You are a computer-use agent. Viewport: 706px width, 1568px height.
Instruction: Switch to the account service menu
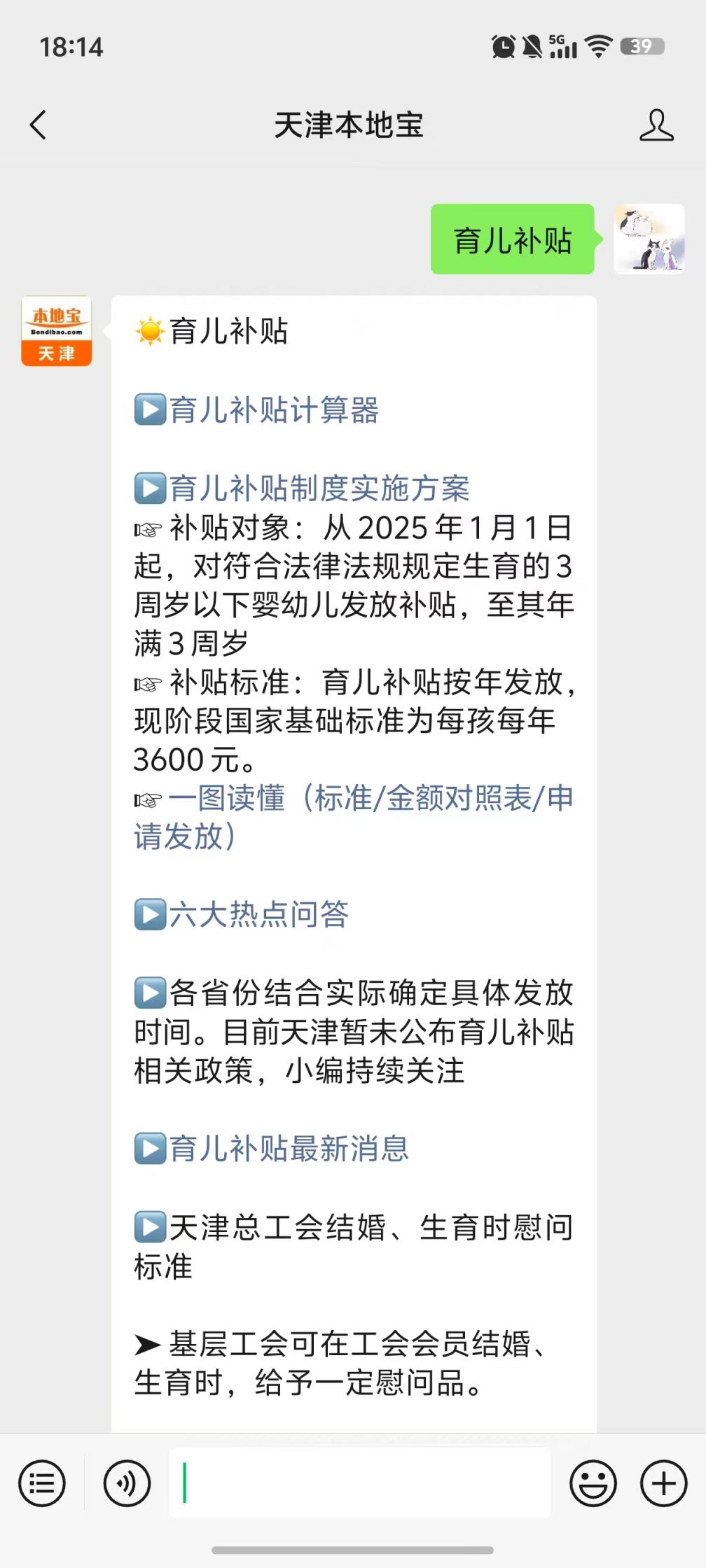click(x=42, y=1483)
